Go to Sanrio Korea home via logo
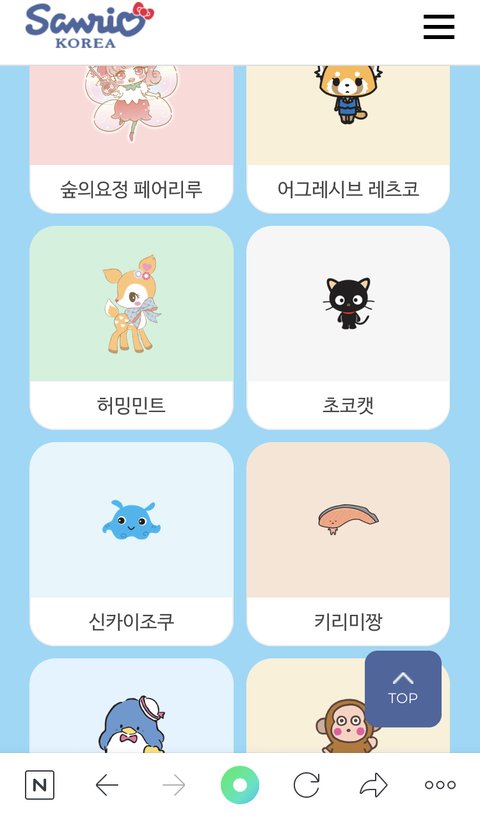 [x=89, y=26]
